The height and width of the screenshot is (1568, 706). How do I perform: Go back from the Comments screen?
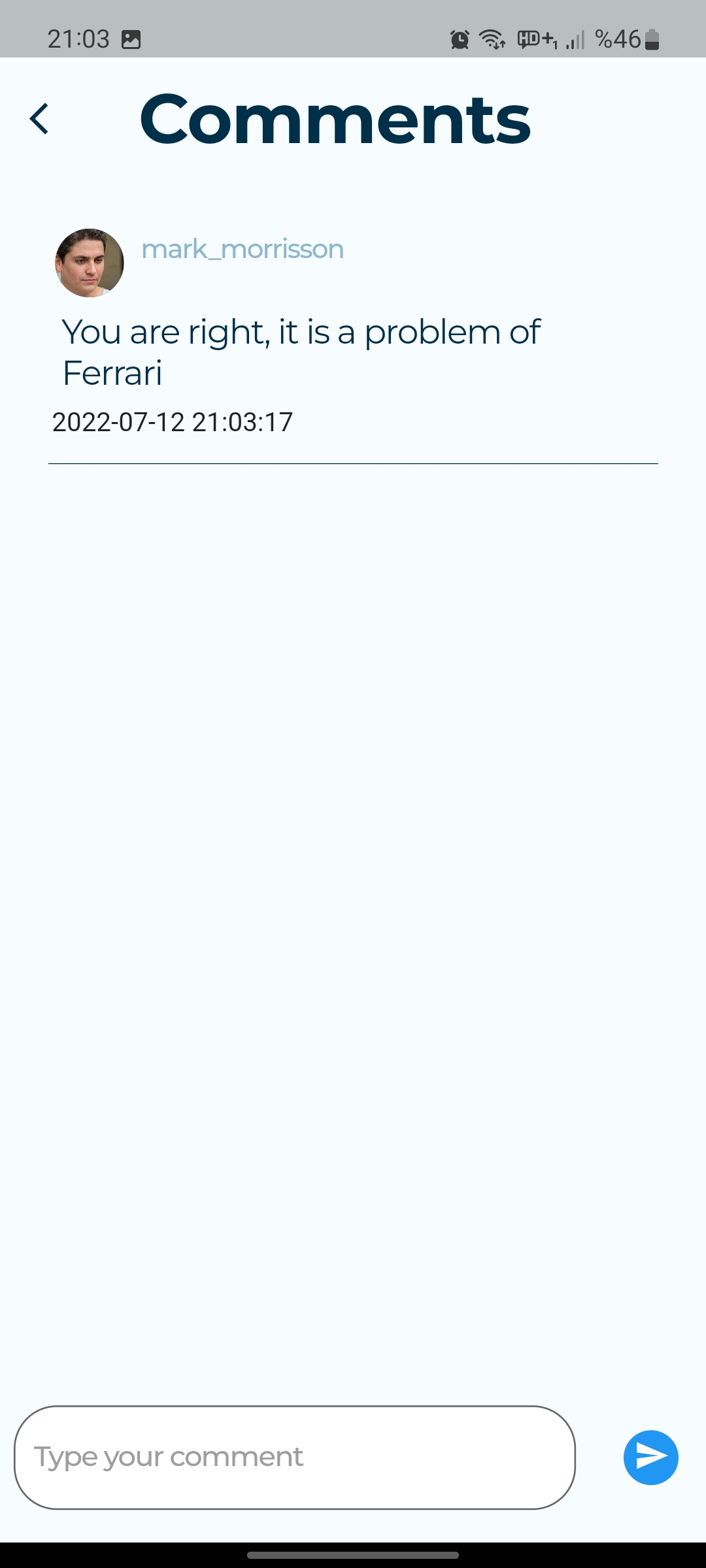(x=40, y=119)
